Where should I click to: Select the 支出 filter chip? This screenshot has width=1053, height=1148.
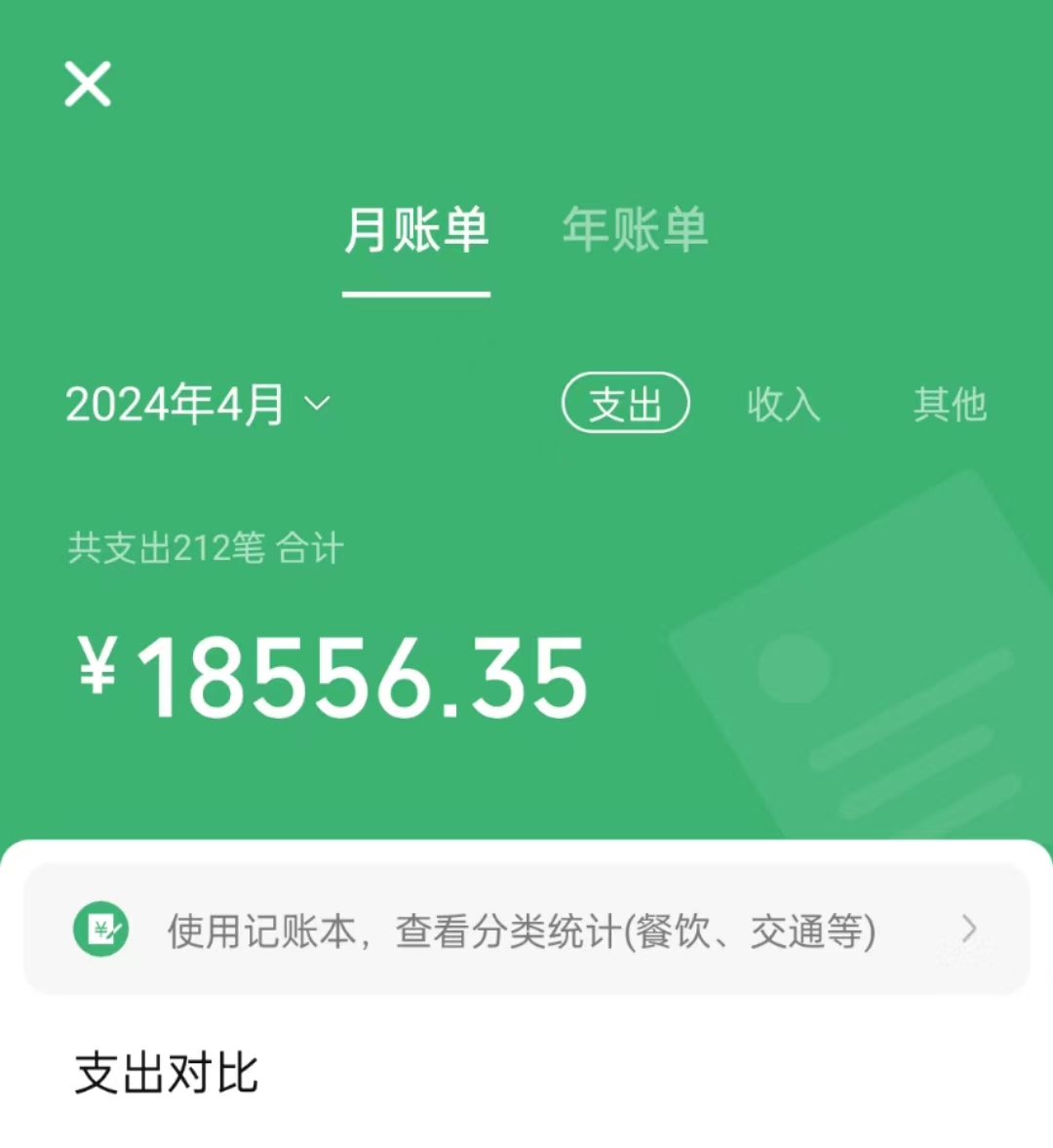626,403
